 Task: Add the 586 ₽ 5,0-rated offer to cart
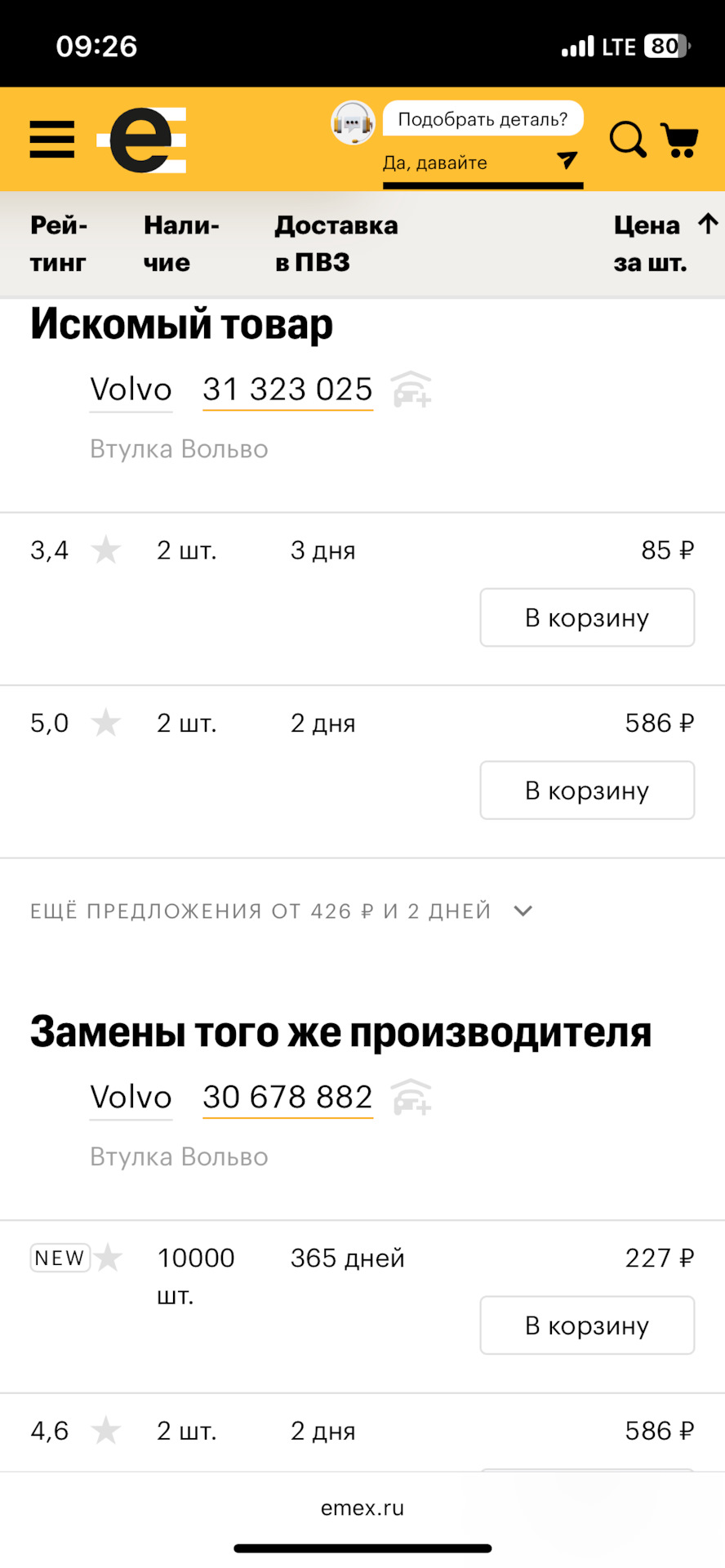(587, 790)
